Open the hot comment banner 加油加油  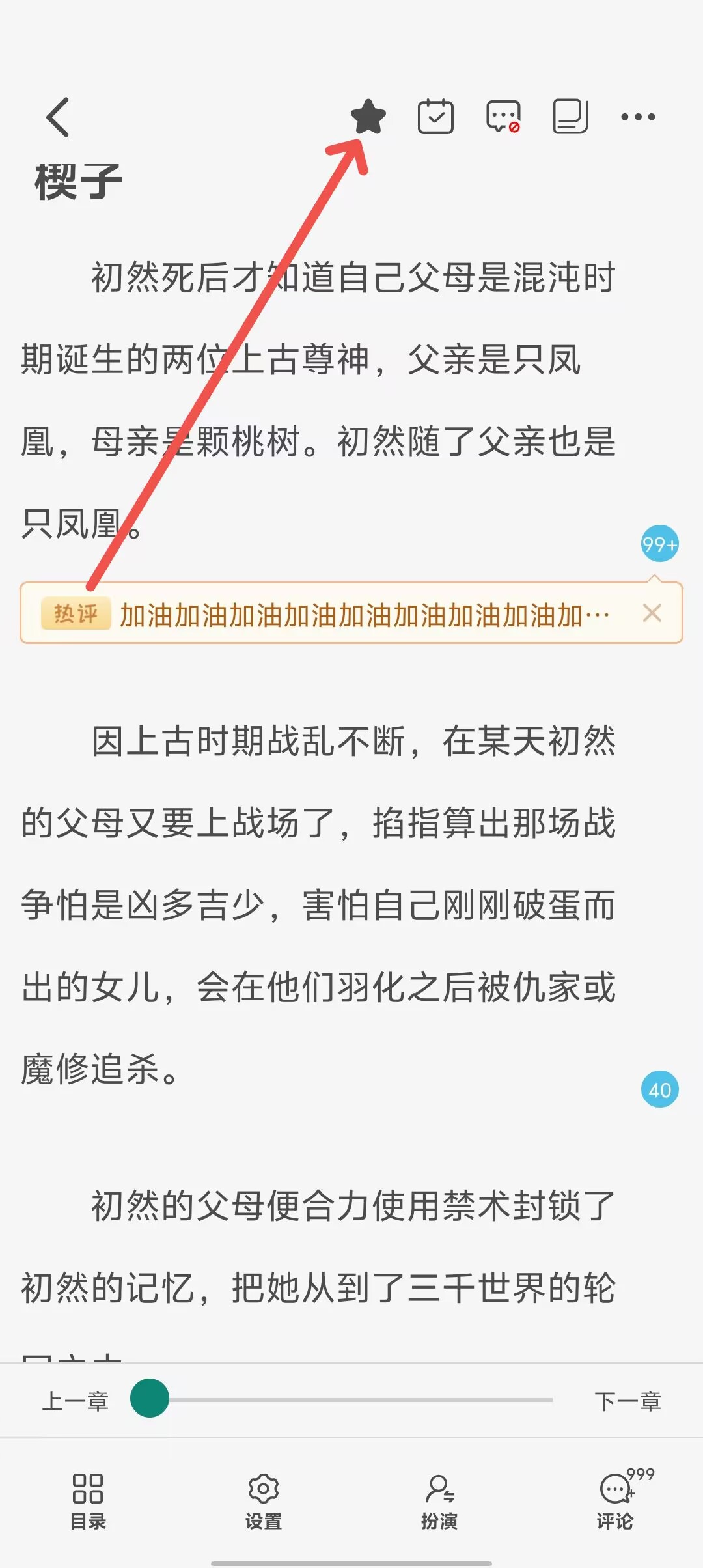point(365,614)
